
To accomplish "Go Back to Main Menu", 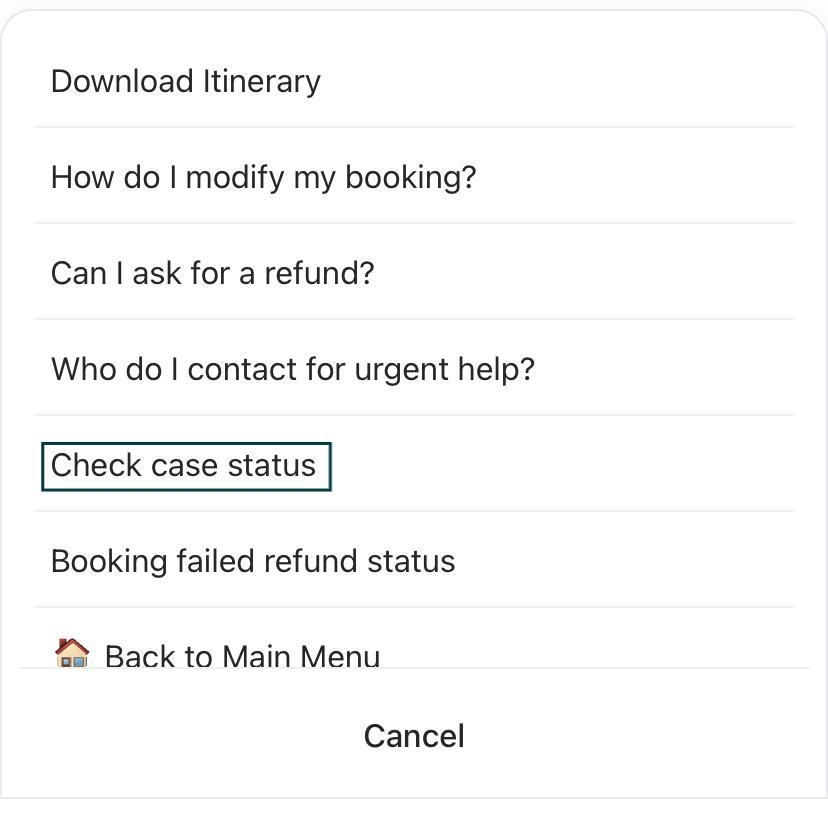I will (x=217, y=655).
